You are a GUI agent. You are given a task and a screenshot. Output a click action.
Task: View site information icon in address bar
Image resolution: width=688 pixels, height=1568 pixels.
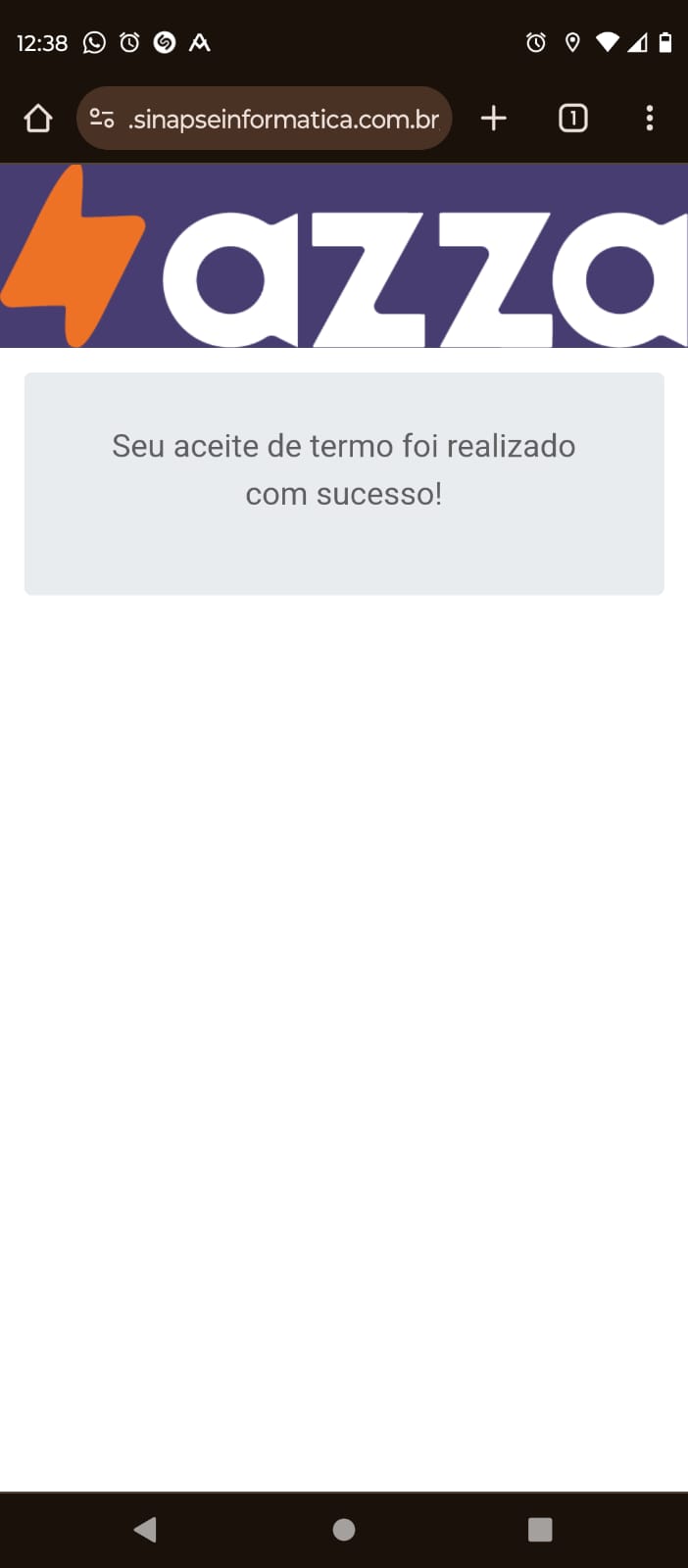(102, 119)
